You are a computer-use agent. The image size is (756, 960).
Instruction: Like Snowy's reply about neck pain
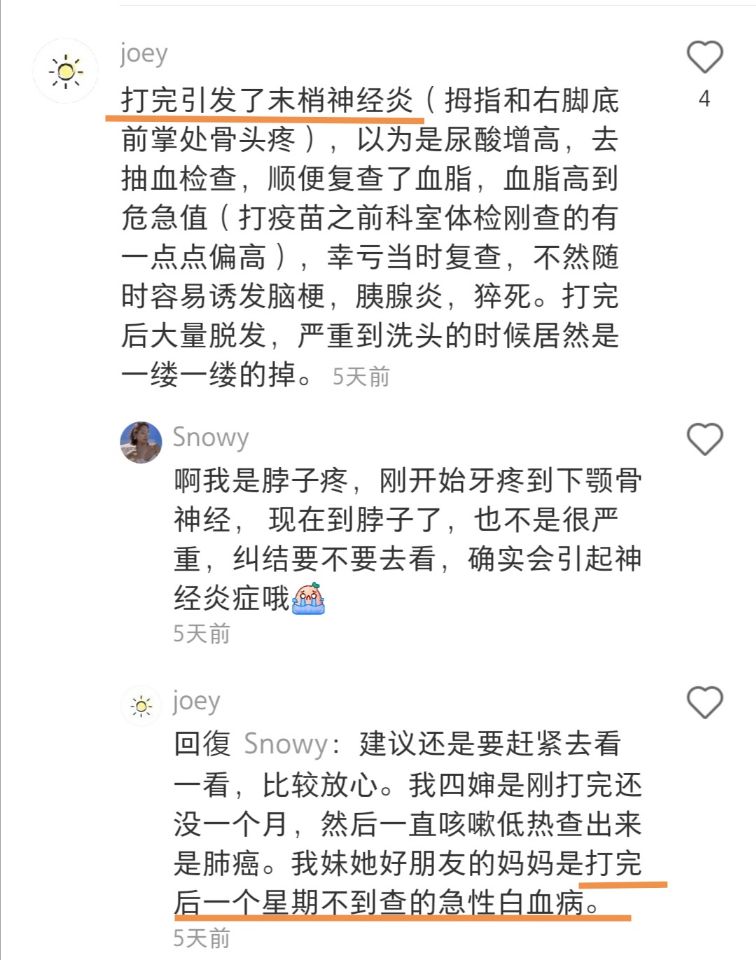[x=705, y=439]
